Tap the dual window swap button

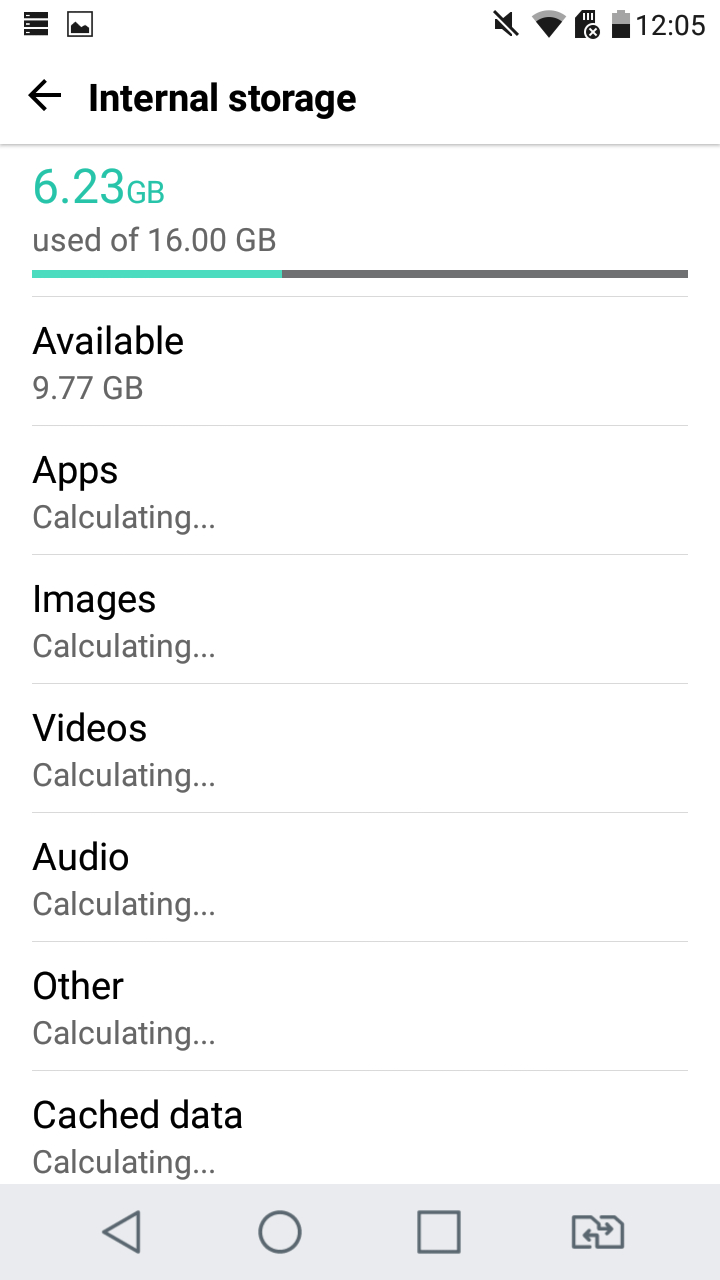pos(597,1232)
